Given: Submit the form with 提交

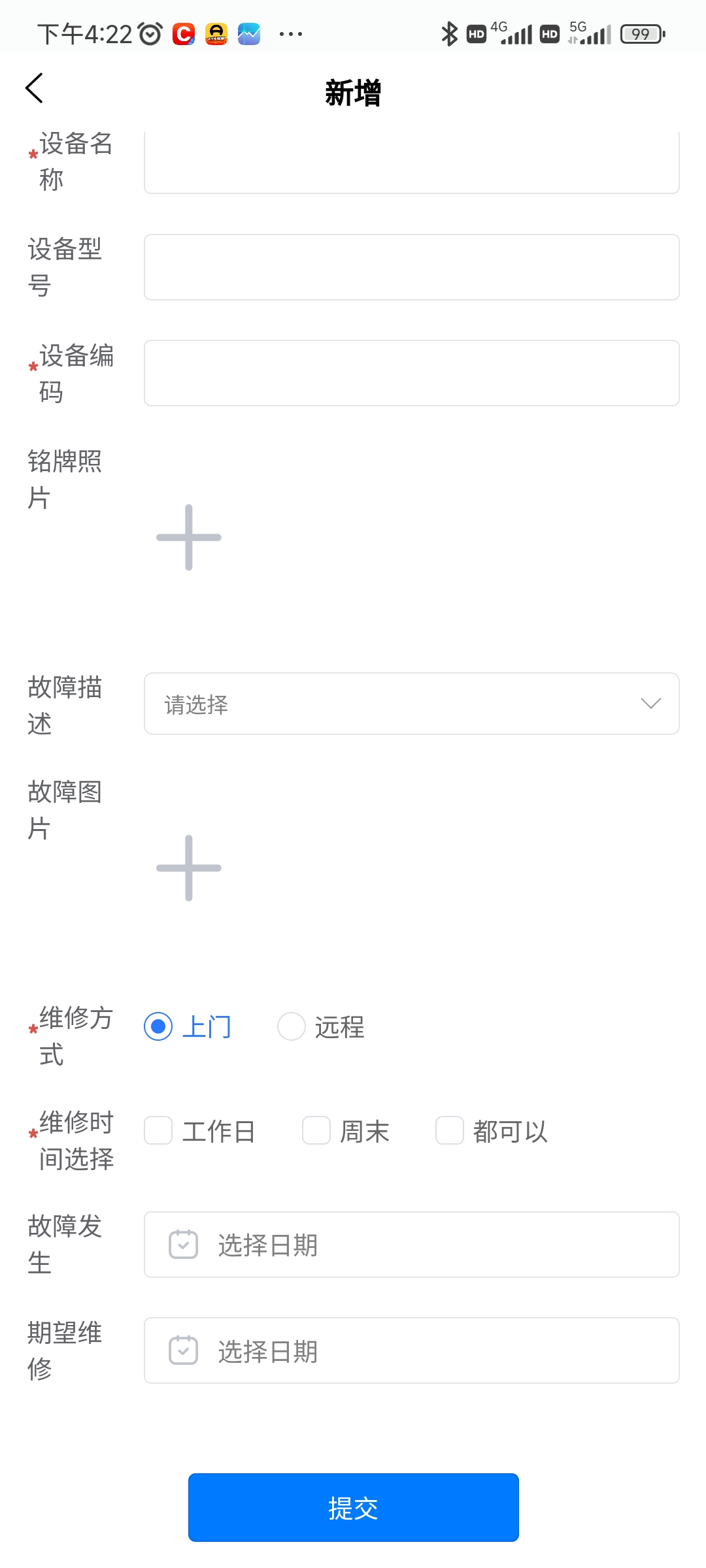Looking at the screenshot, I should pyautogui.click(x=353, y=1507).
